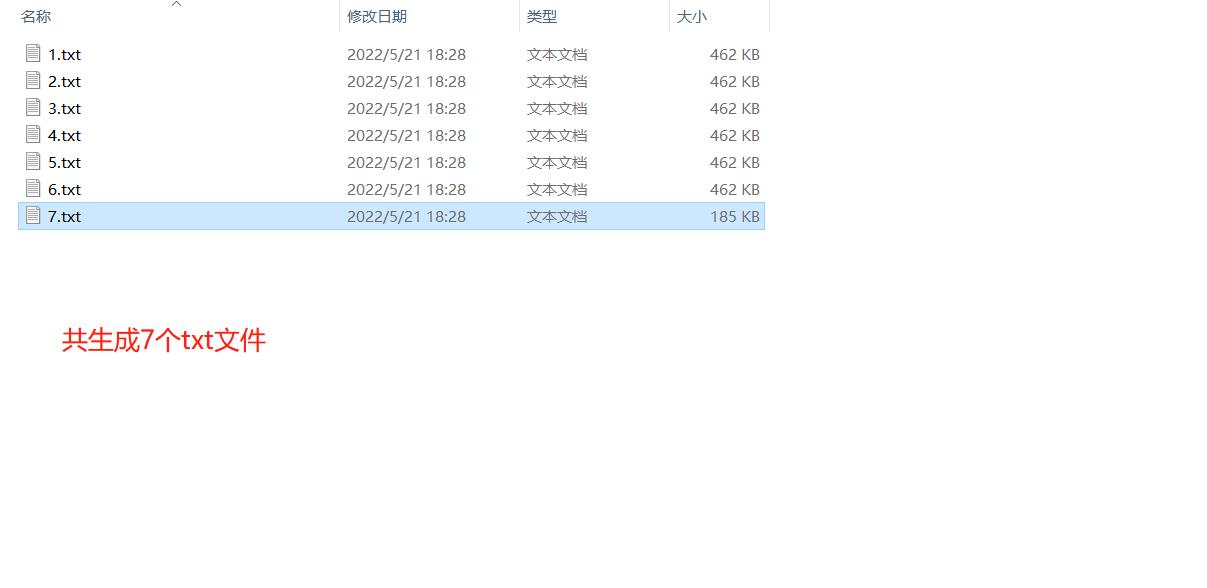Sort files by the 修改日期 column header
Image resolution: width=1207 pixels, height=588 pixels.
[x=377, y=17]
